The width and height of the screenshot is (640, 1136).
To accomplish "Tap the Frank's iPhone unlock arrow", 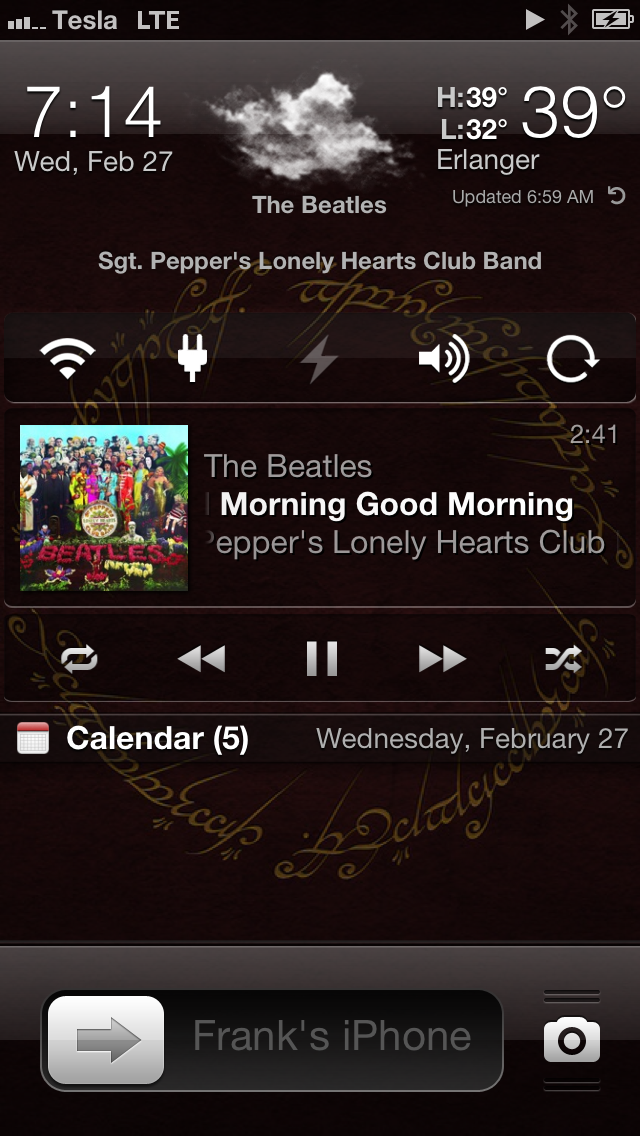I will [105, 1041].
